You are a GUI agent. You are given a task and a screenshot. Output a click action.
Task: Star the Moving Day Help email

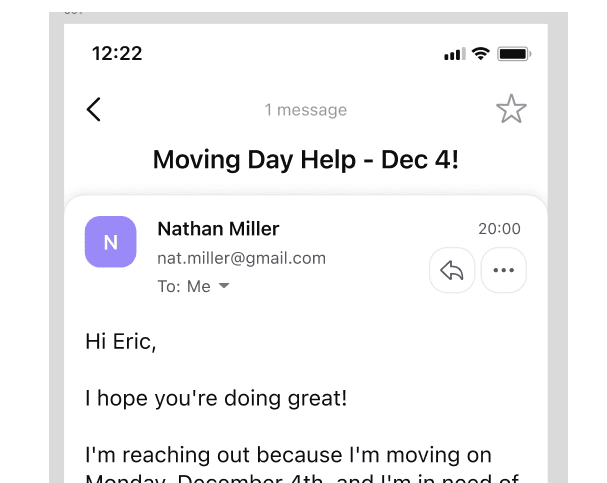pyautogui.click(x=511, y=109)
